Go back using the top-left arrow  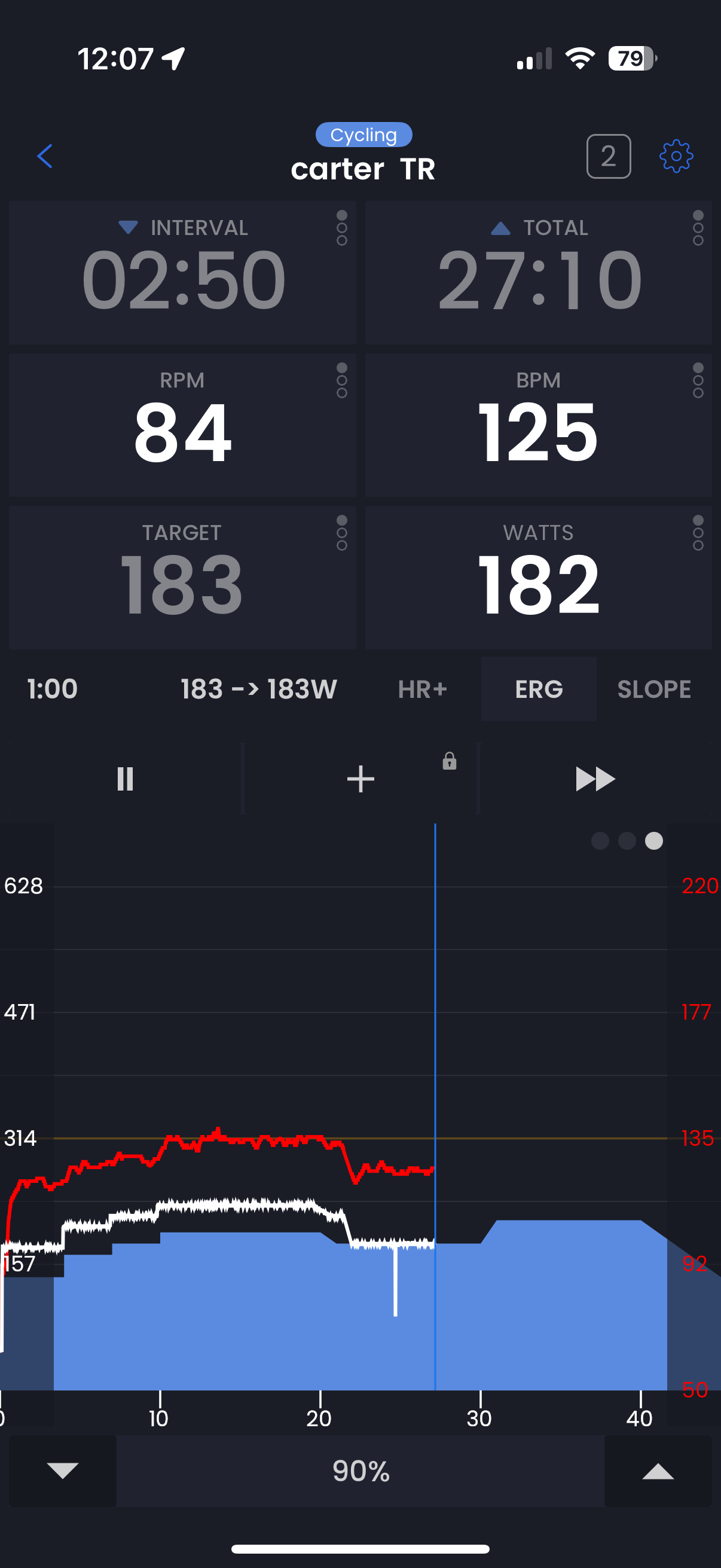[x=45, y=156]
